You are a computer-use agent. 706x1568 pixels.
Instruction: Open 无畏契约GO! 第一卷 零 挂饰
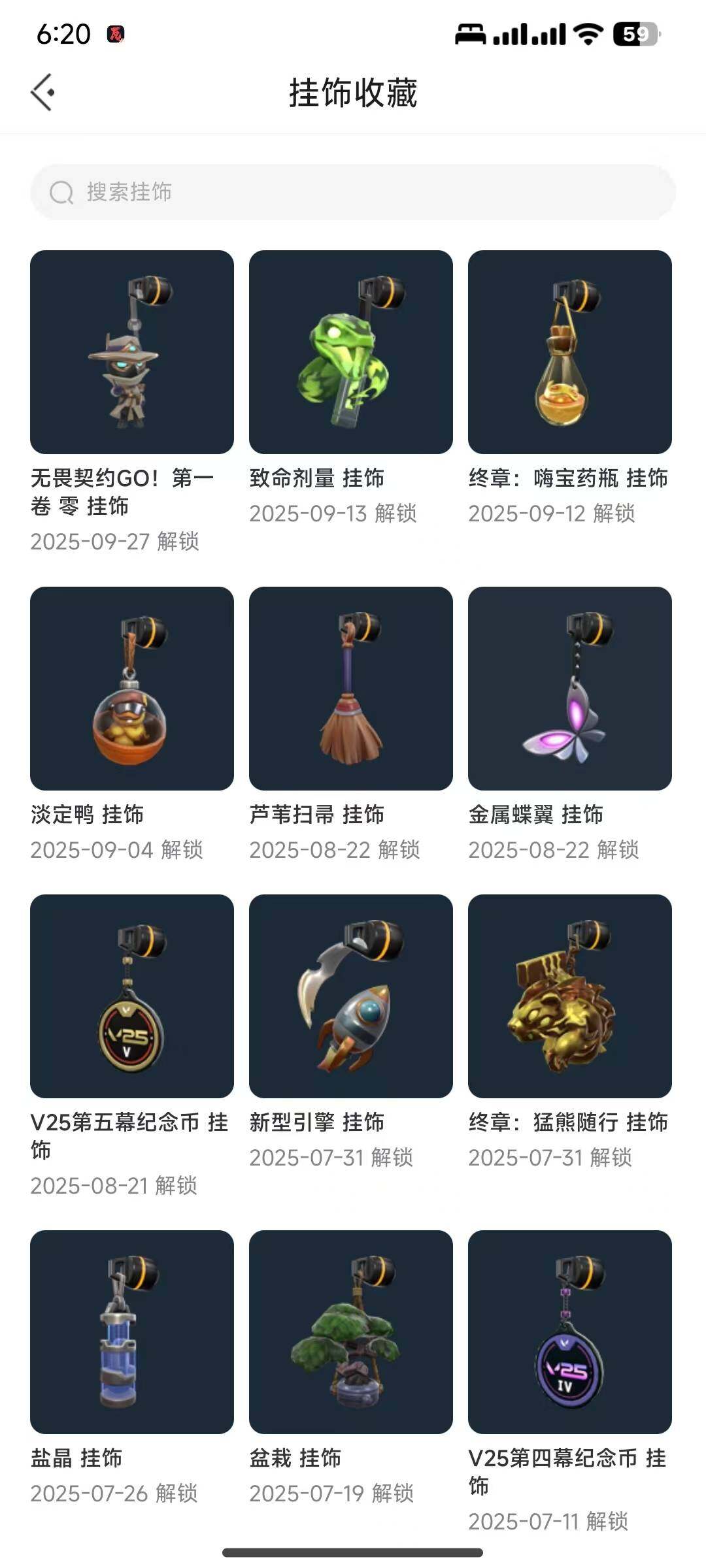pyautogui.click(x=132, y=352)
